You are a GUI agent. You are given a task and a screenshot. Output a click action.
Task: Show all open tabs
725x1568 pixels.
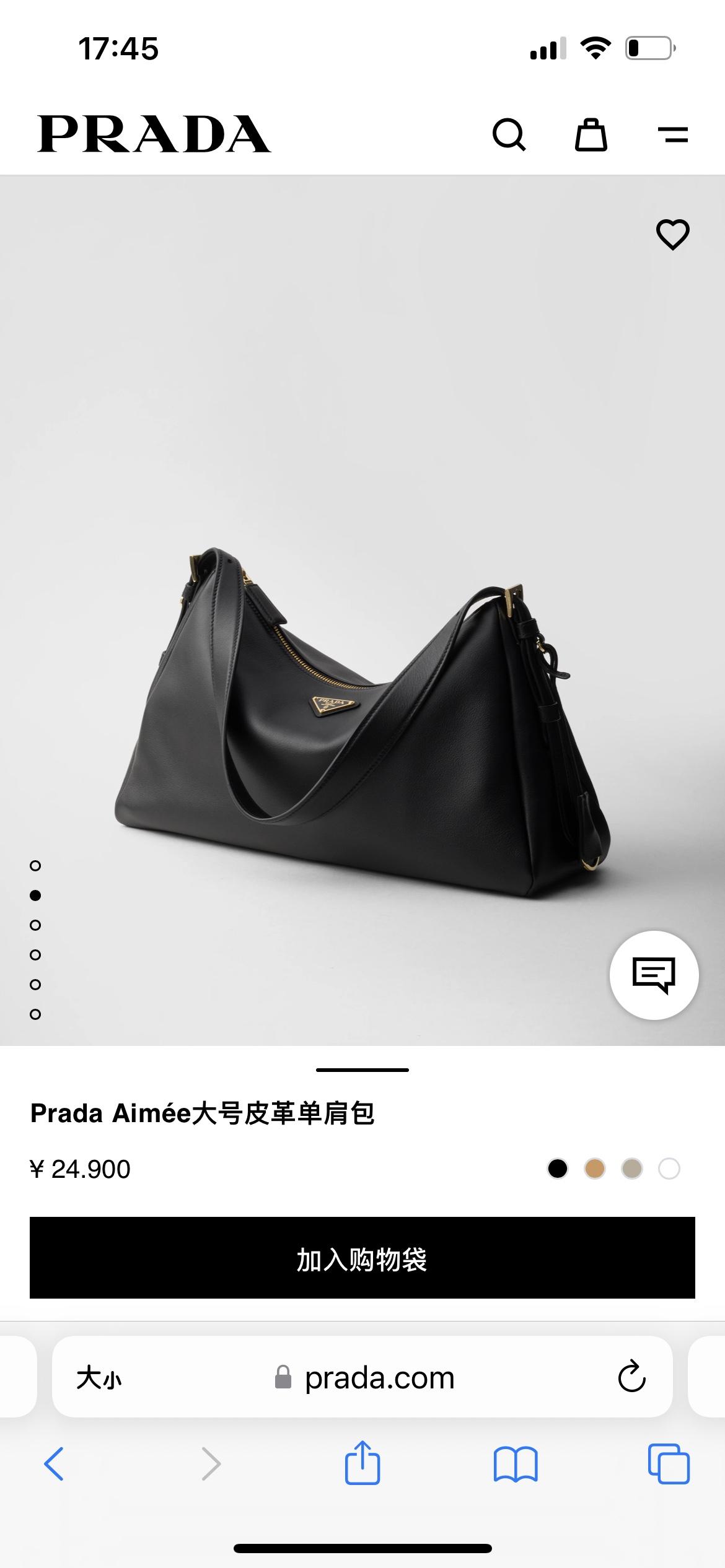click(668, 1464)
